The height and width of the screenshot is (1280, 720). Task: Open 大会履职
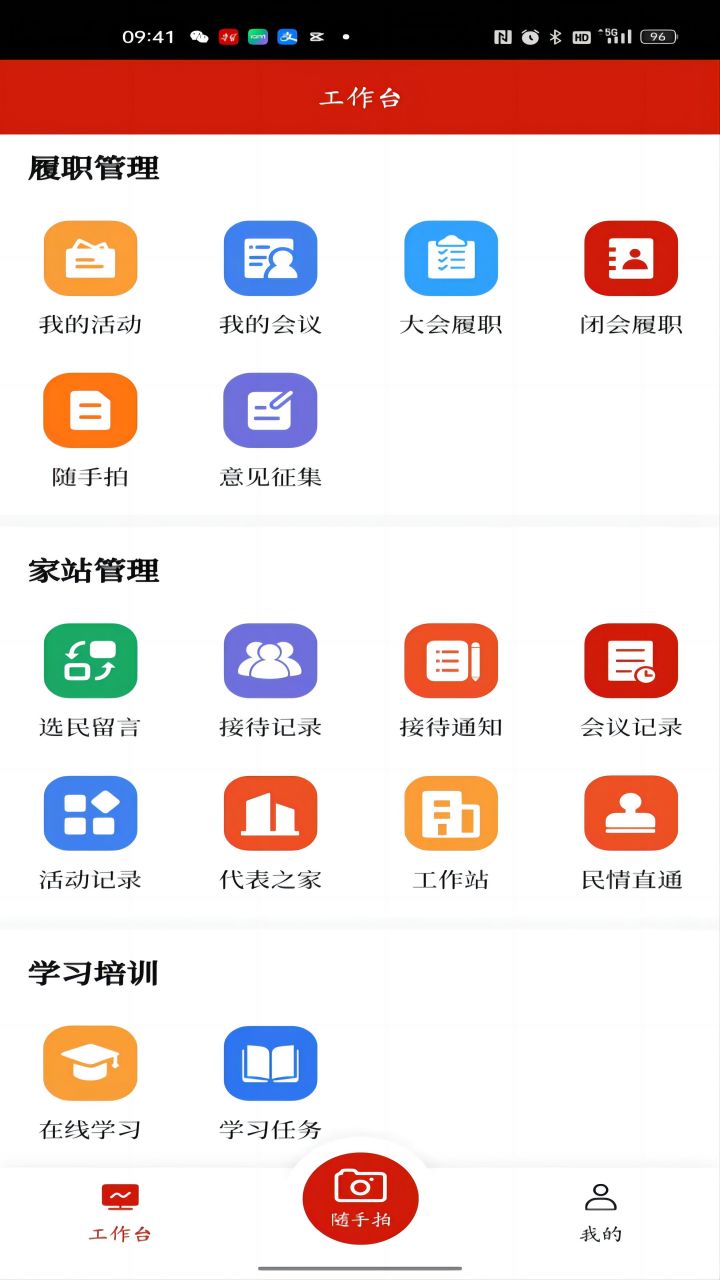pyautogui.click(x=450, y=257)
